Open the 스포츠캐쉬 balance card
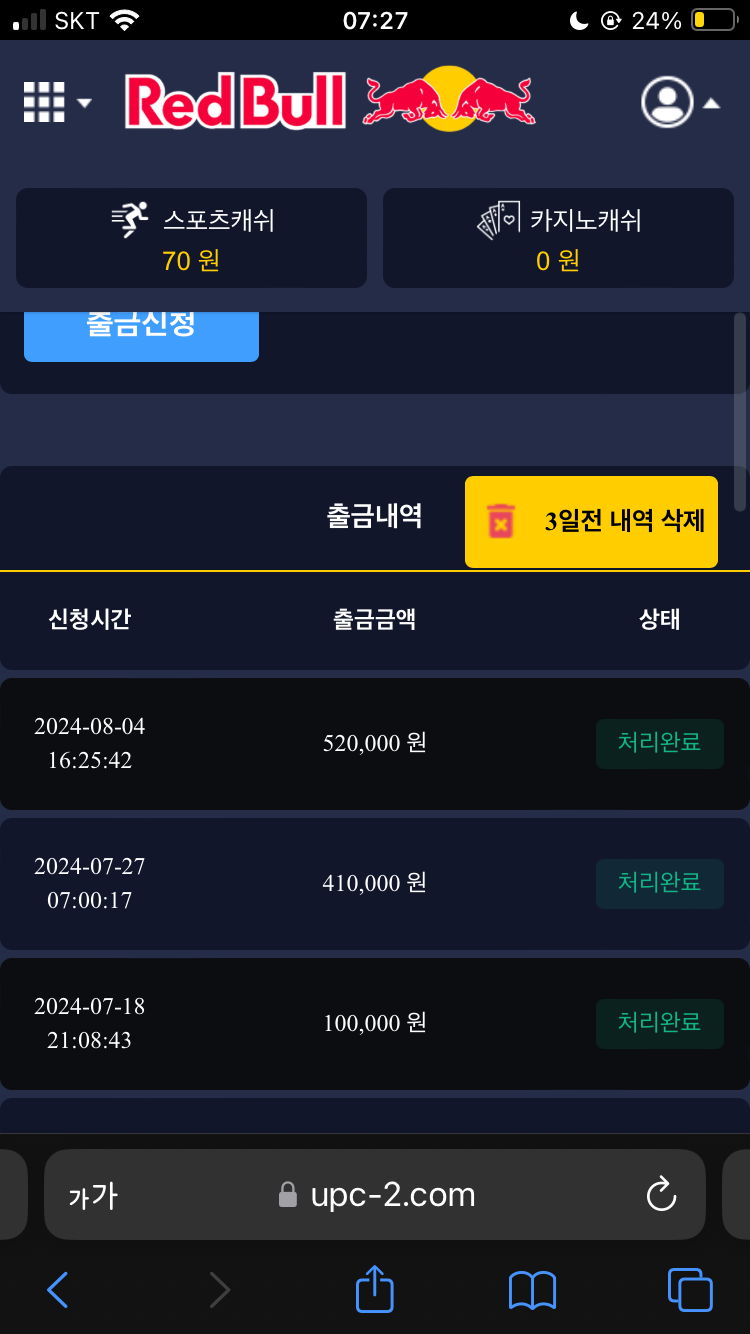Screen dimensions: 750x1334 click(x=191, y=238)
